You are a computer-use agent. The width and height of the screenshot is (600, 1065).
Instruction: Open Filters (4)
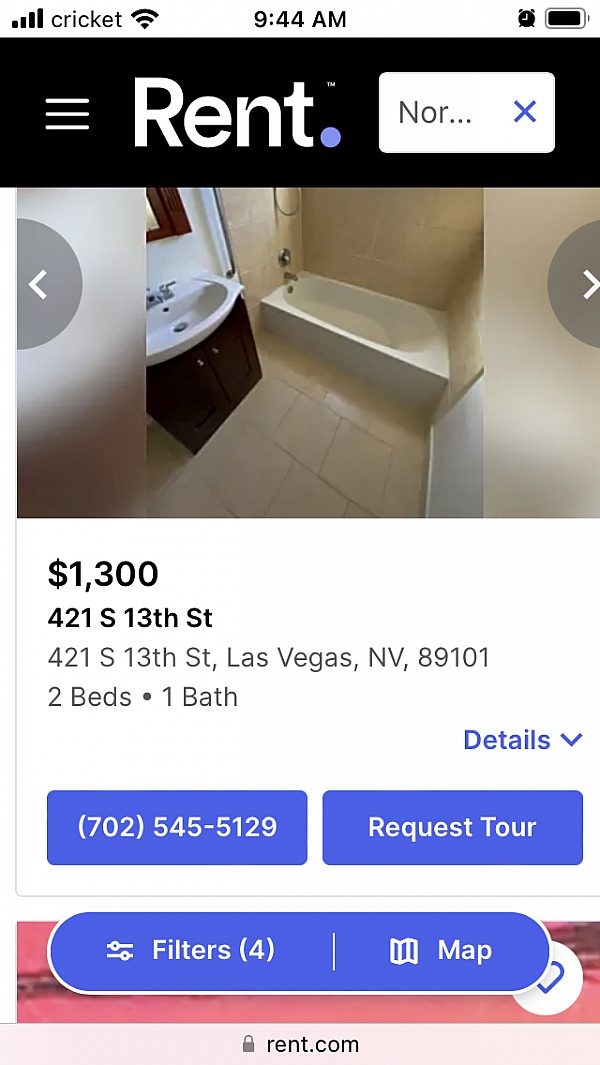click(190, 950)
